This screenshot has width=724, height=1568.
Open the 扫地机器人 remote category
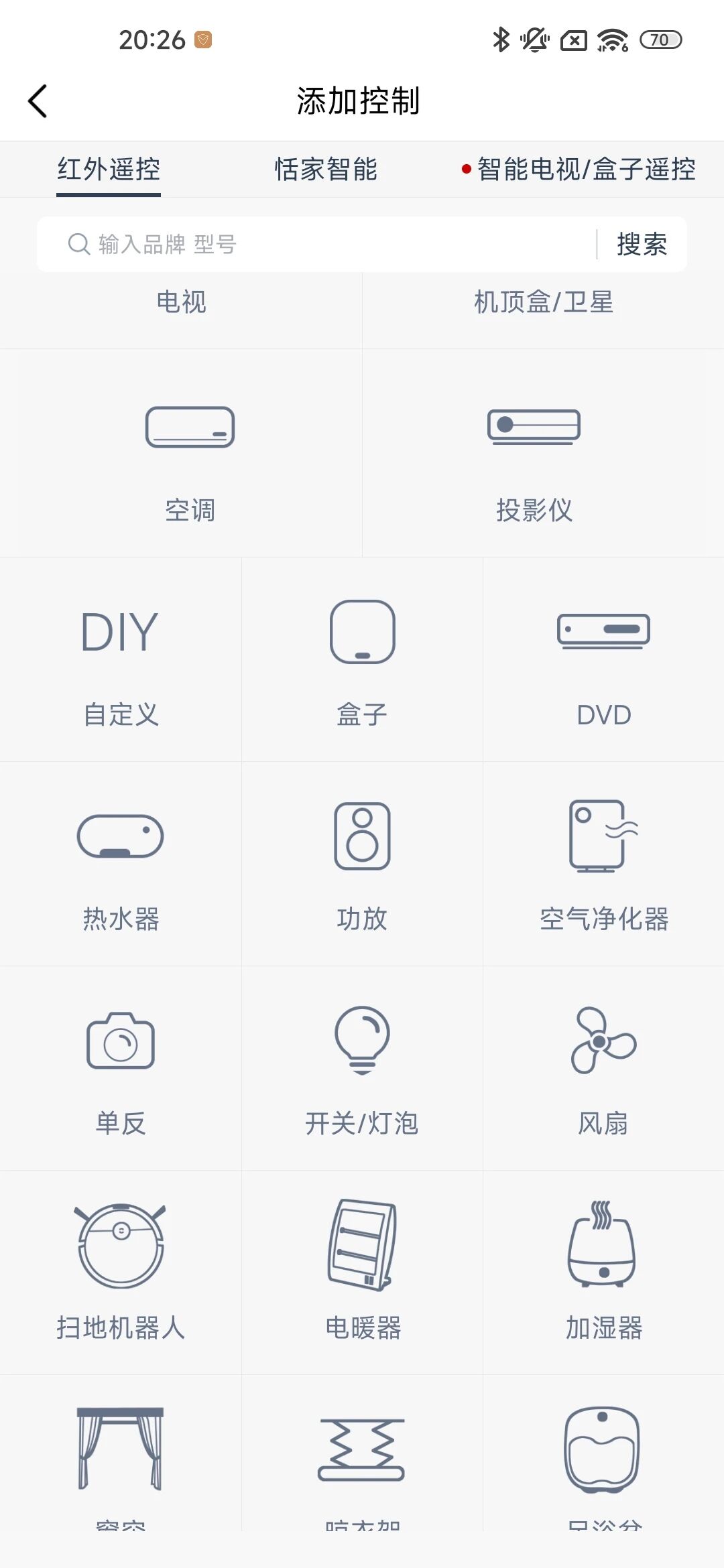click(x=121, y=1273)
